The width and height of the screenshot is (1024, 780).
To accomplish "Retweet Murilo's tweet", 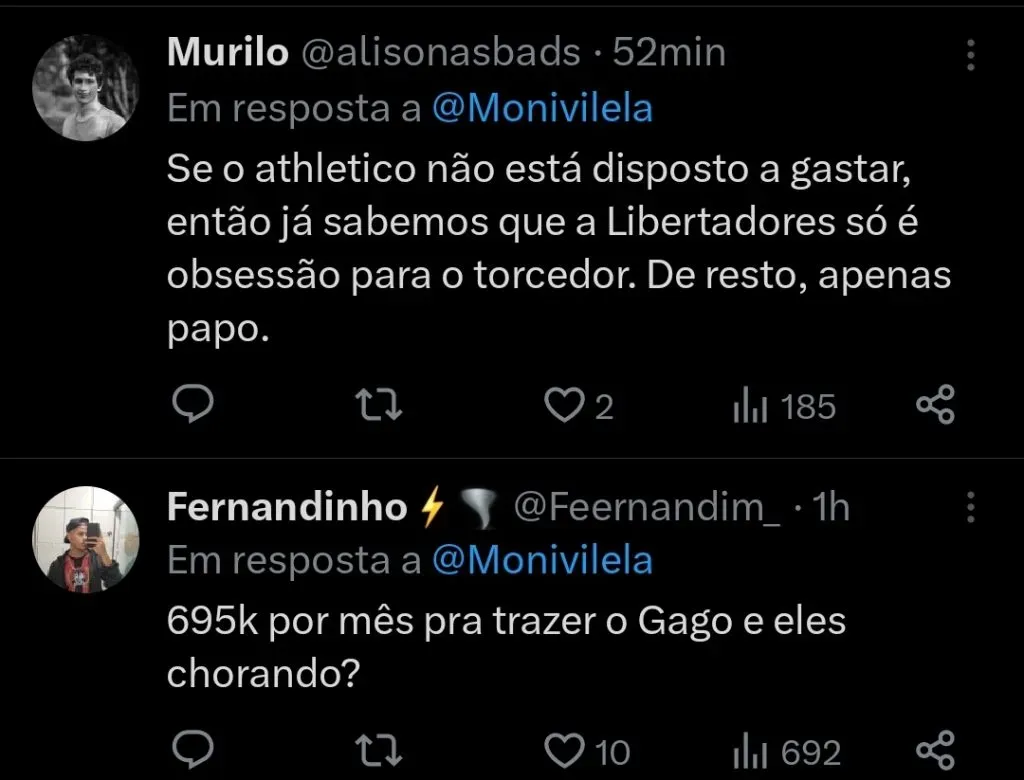I will pos(380,405).
